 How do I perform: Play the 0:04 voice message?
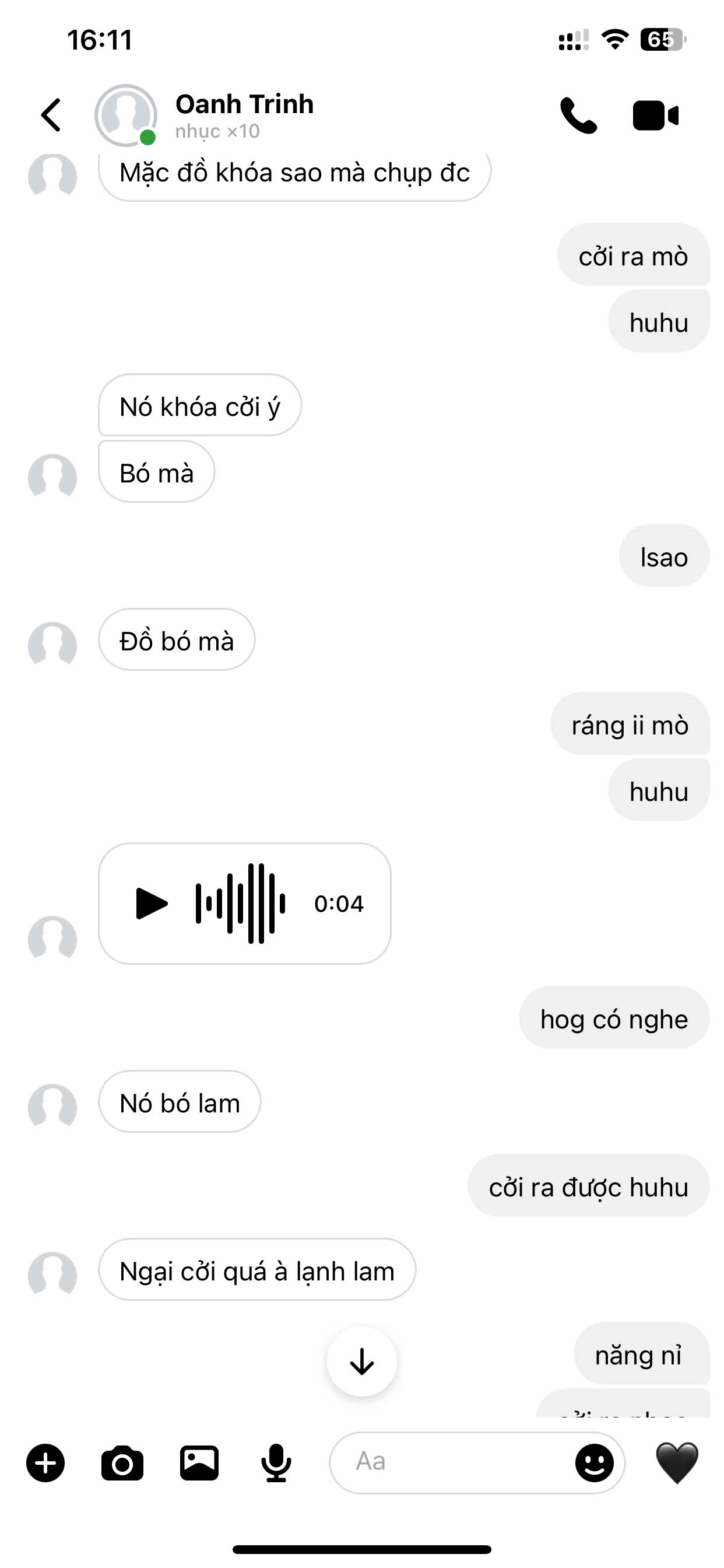[x=152, y=904]
